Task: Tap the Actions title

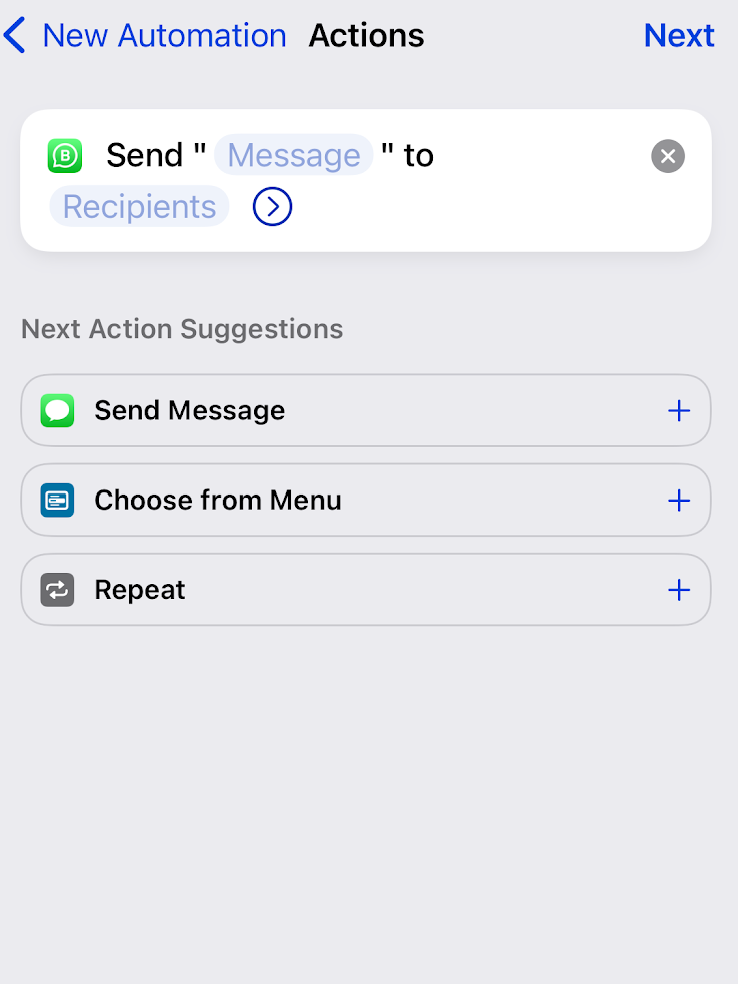Action: [366, 35]
